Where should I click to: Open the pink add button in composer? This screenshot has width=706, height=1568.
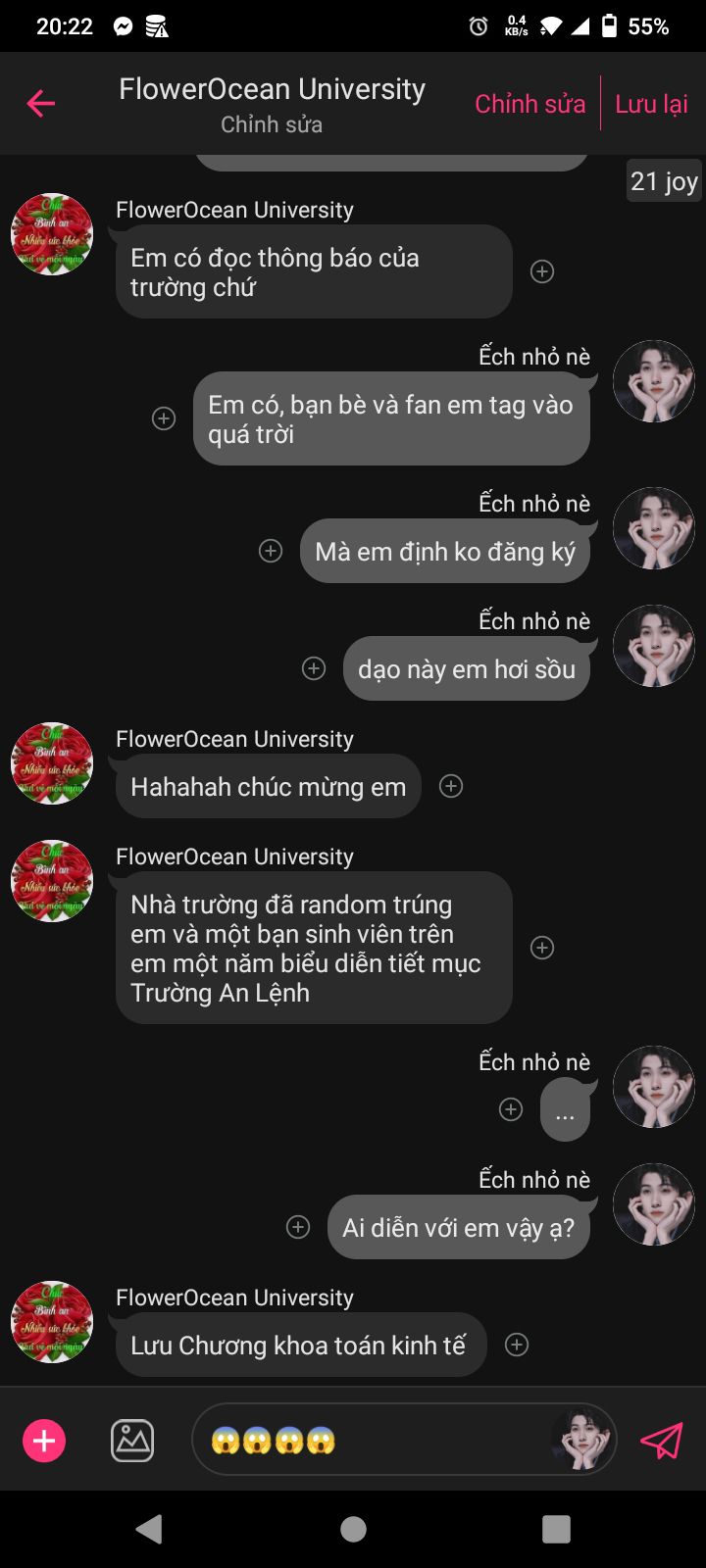click(x=44, y=1441)
